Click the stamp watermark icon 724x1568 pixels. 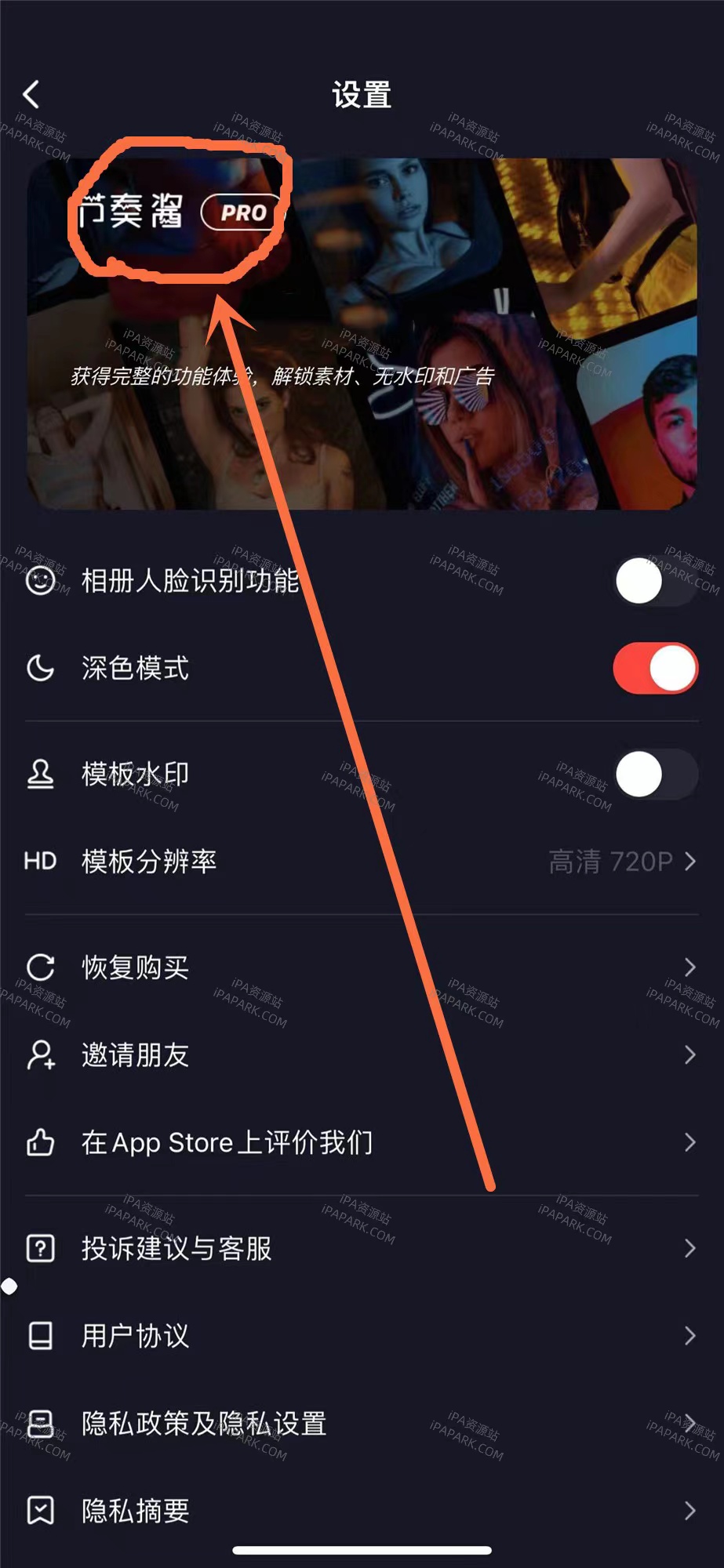coord(41,773)
